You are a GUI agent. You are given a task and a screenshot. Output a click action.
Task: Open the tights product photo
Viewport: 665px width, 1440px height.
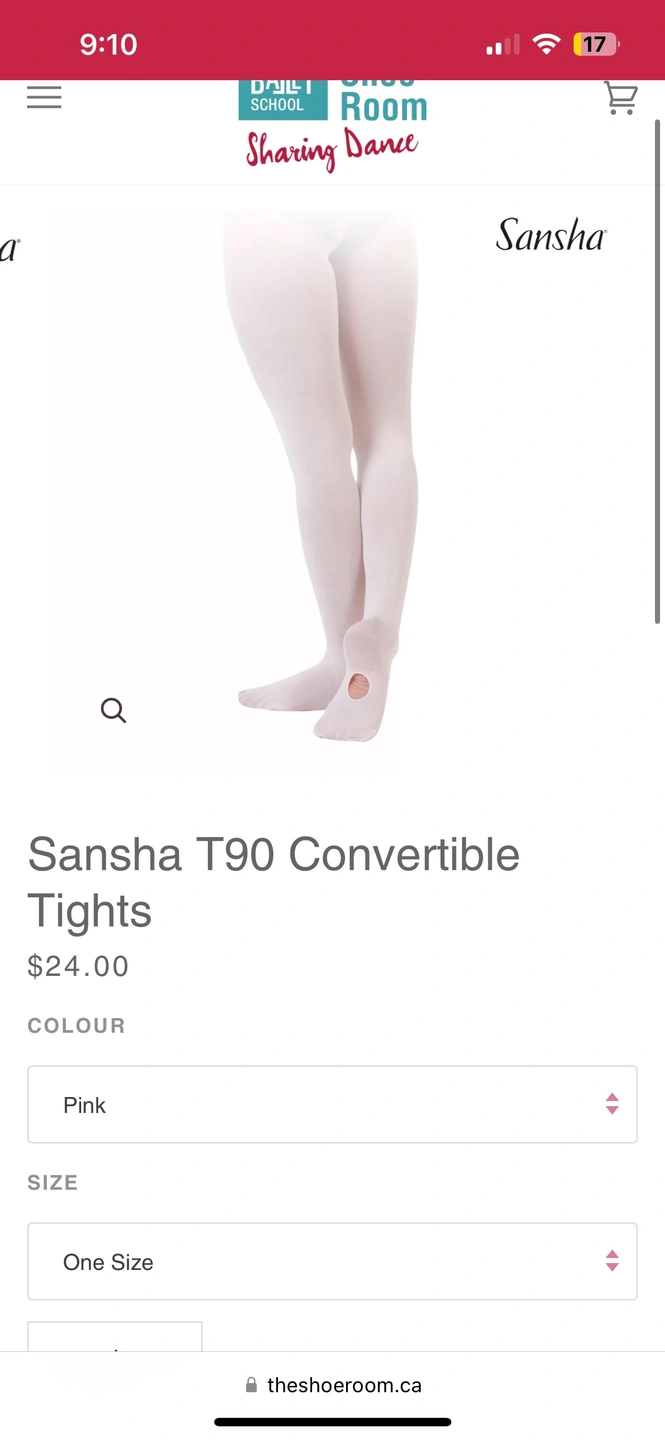point(330,480)
